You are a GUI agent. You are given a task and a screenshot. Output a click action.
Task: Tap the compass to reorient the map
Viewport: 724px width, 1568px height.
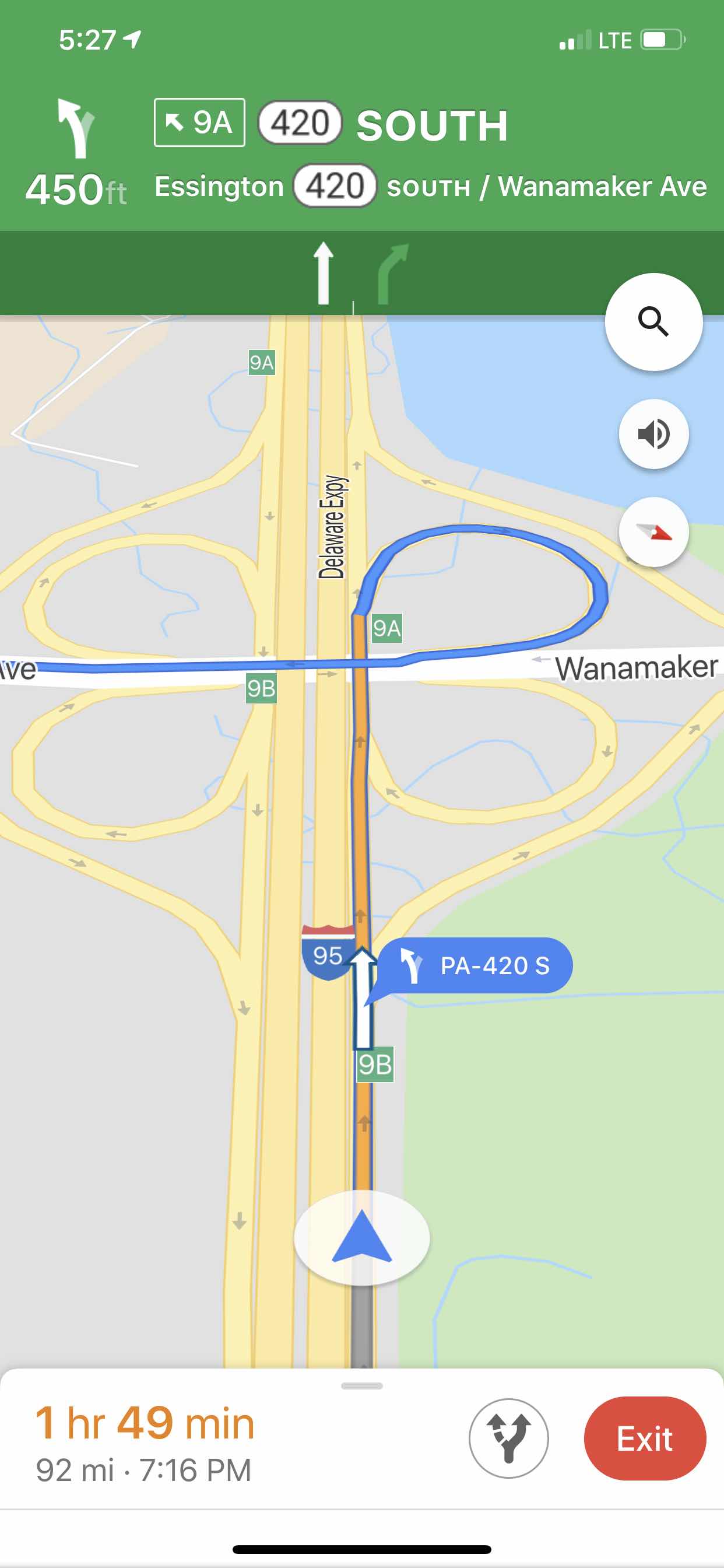coord(653,532)
